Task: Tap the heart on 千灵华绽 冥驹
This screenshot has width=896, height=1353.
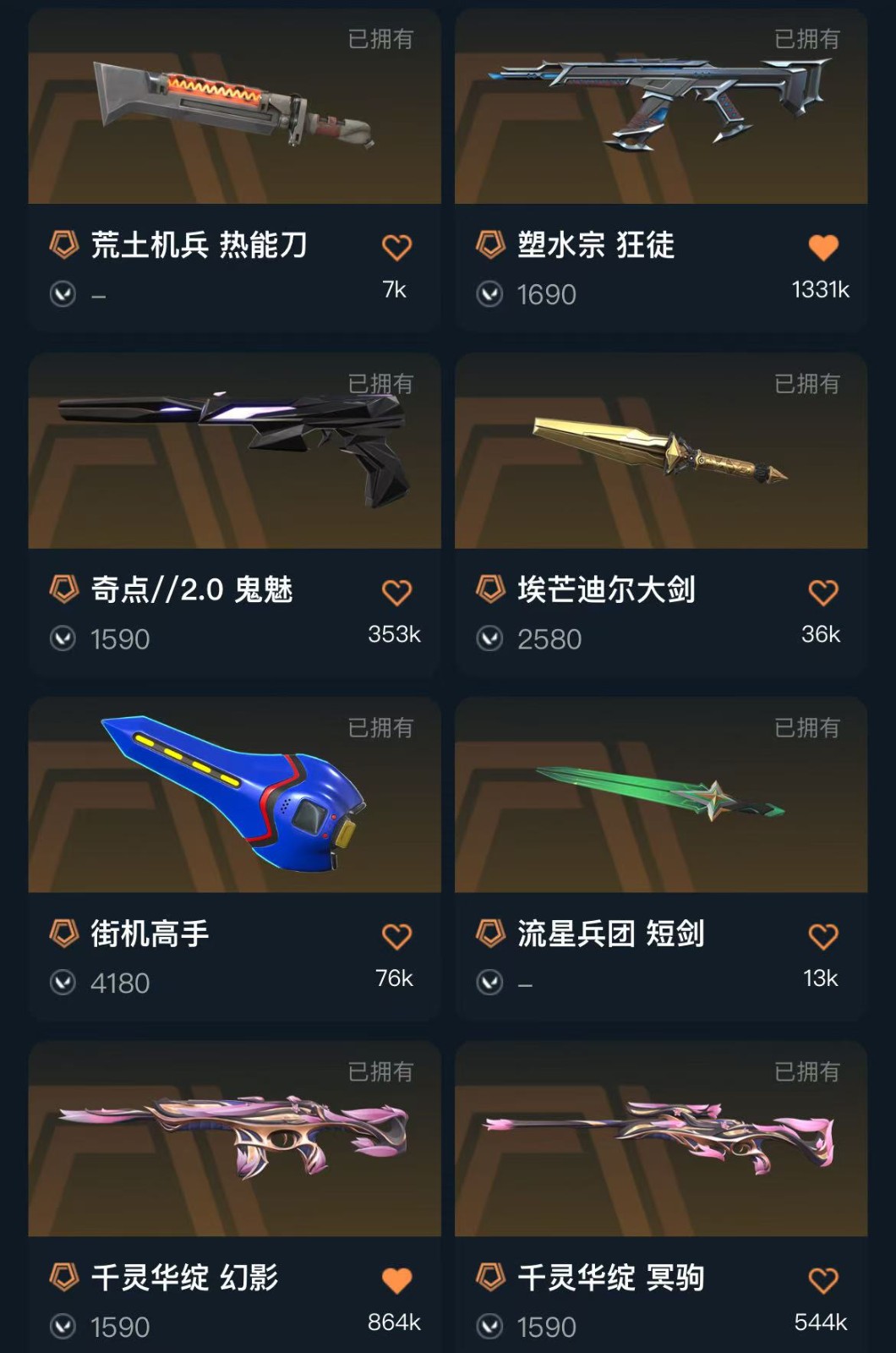Action: click(823, 1281)
